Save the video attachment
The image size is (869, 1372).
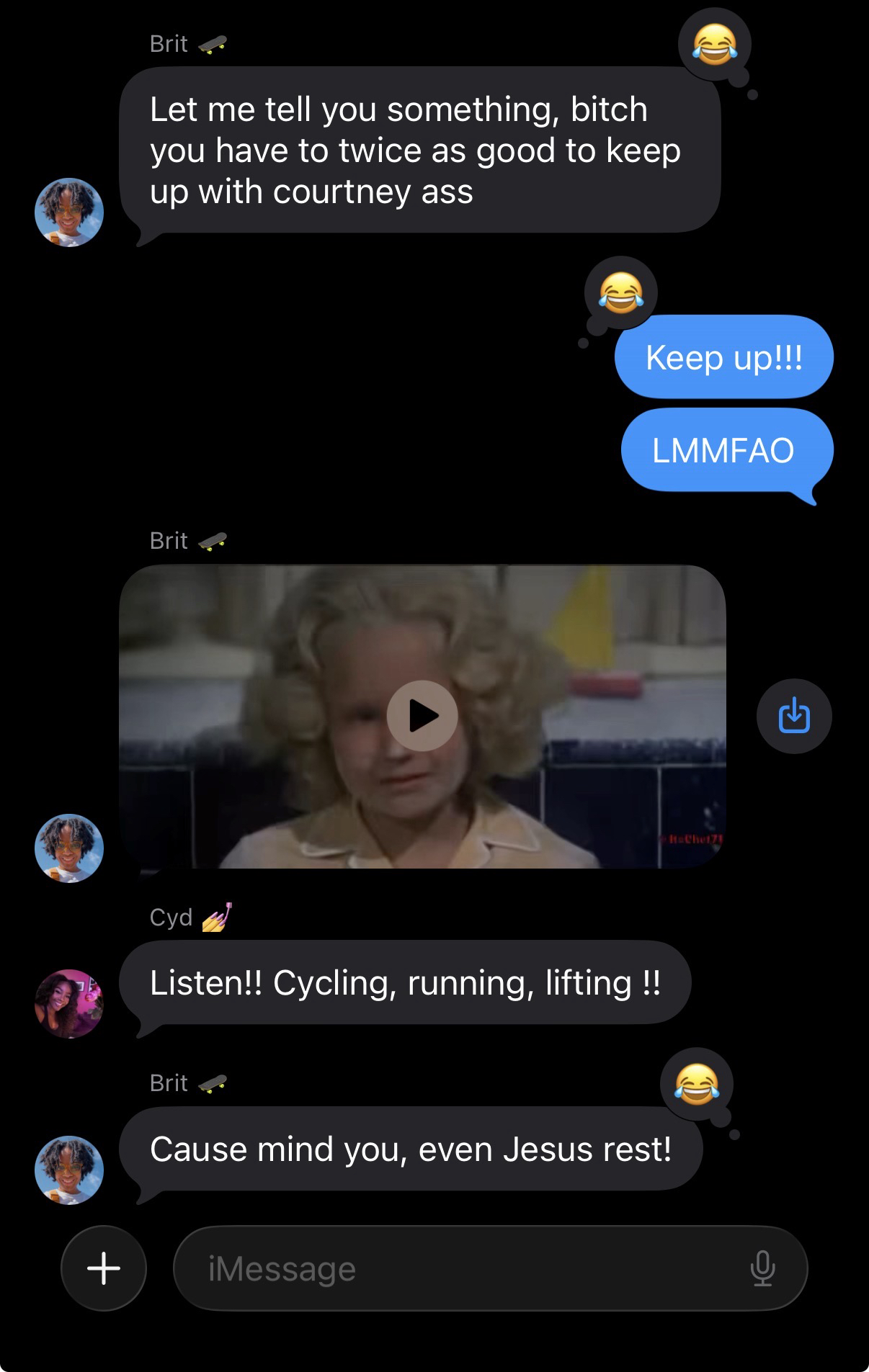pos(794,716)
